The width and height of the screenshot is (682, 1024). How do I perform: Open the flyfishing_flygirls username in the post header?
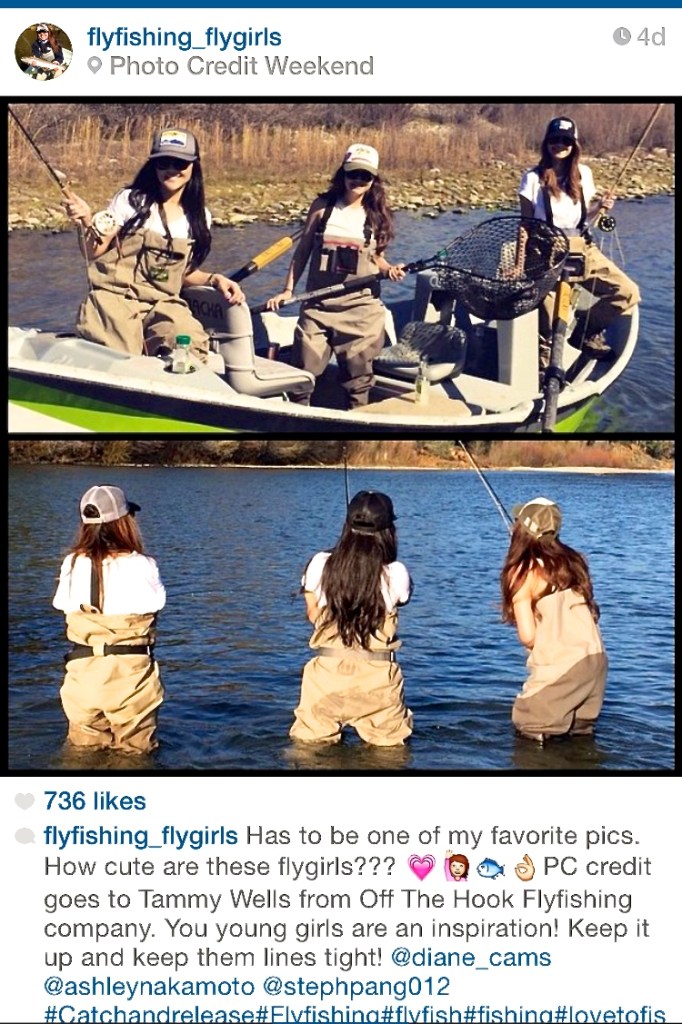[184, 38]
